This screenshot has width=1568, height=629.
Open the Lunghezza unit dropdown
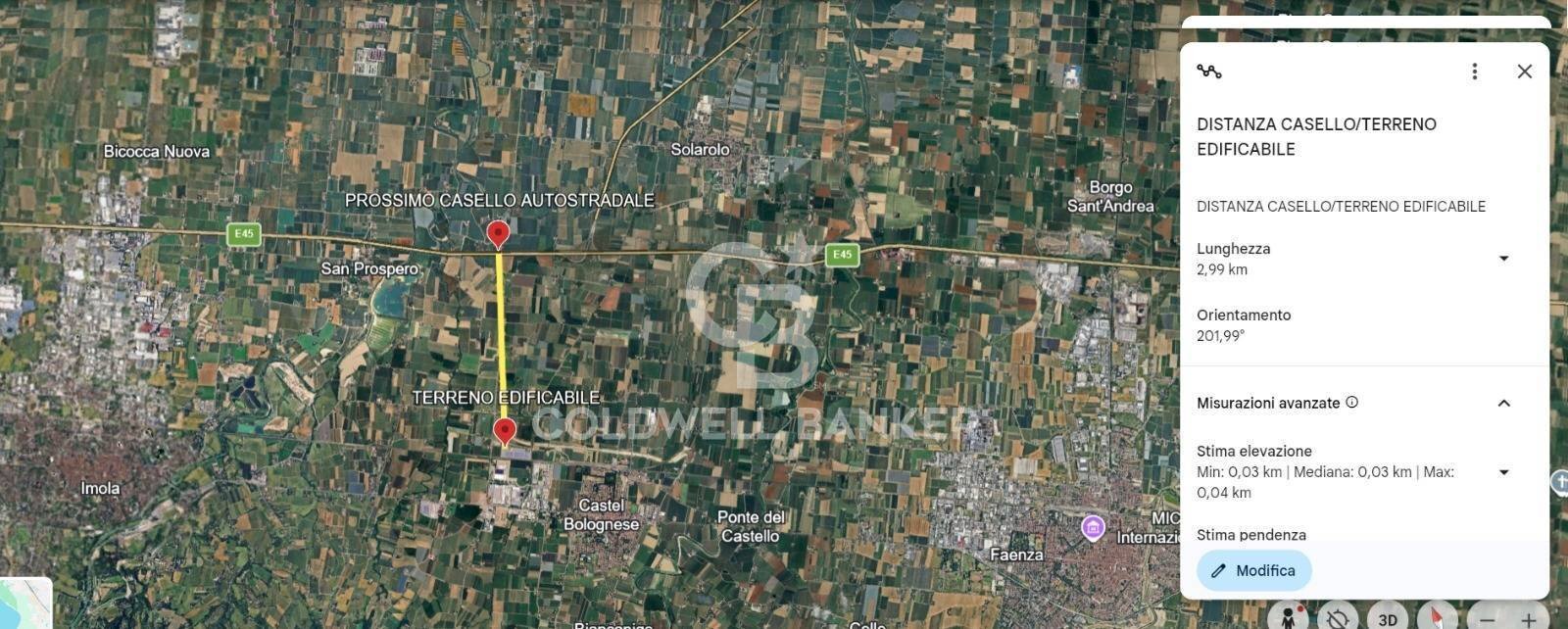coord(1503,259)
